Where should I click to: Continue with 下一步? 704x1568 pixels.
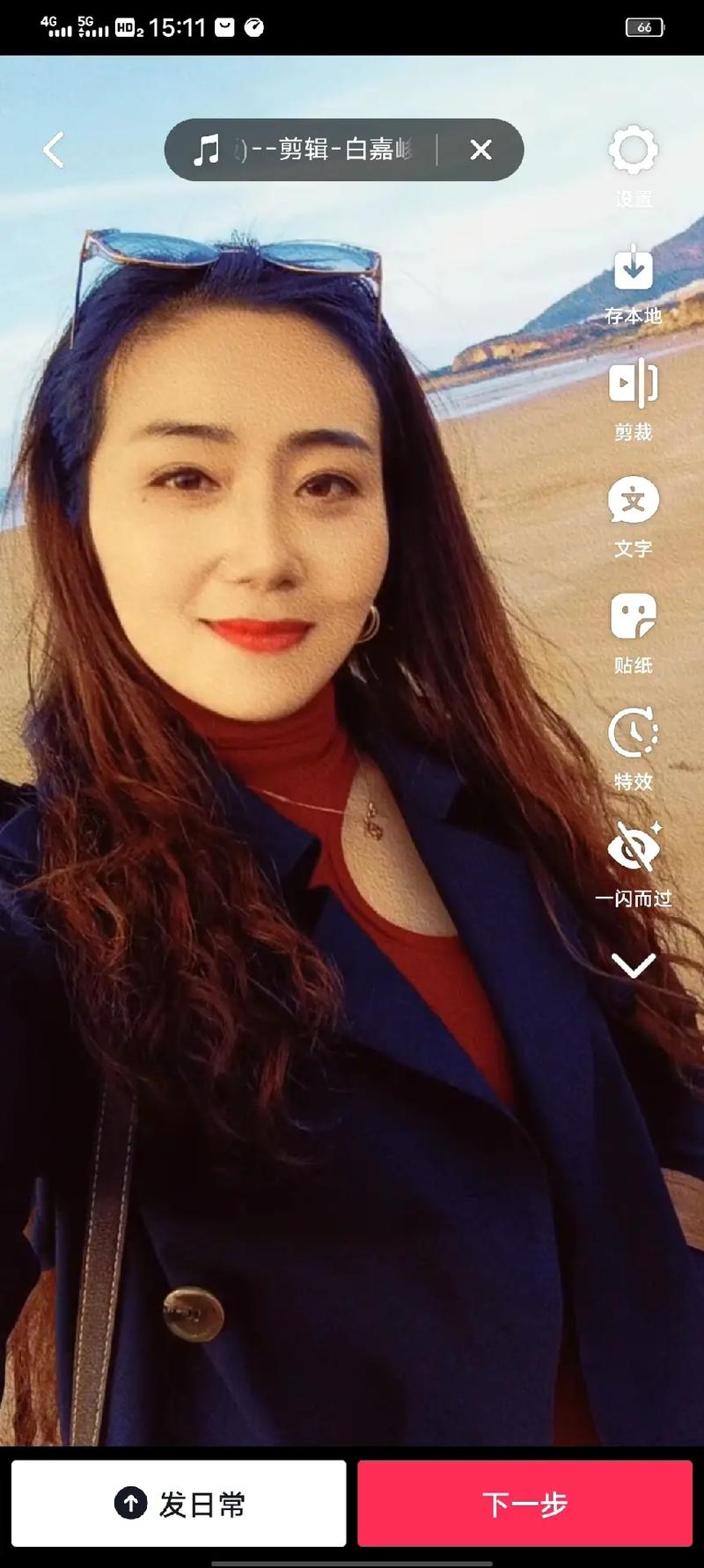(x=524, y=1504)
